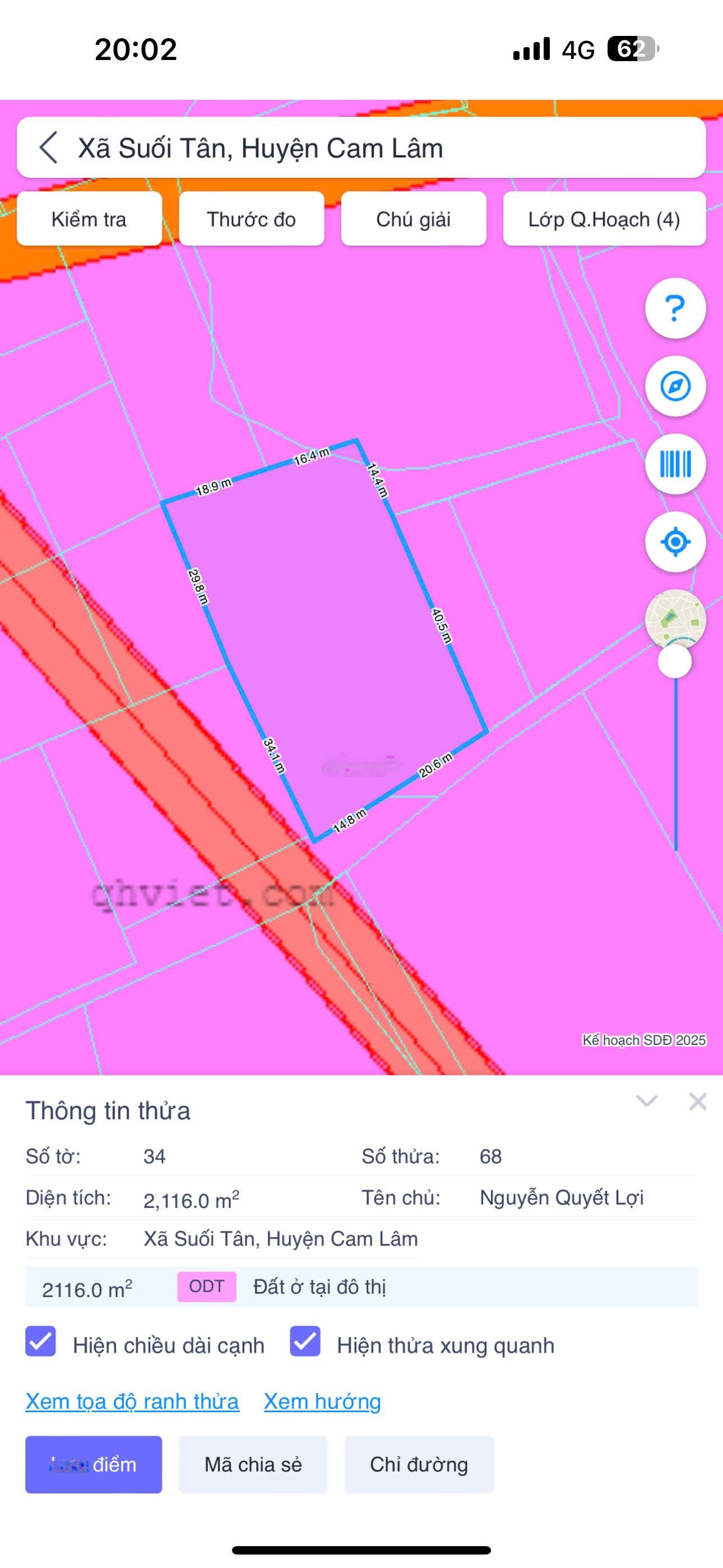Open the Thước đo measuring tool
This screenshot has height=1568, width=723.
[x=251, y=219]
